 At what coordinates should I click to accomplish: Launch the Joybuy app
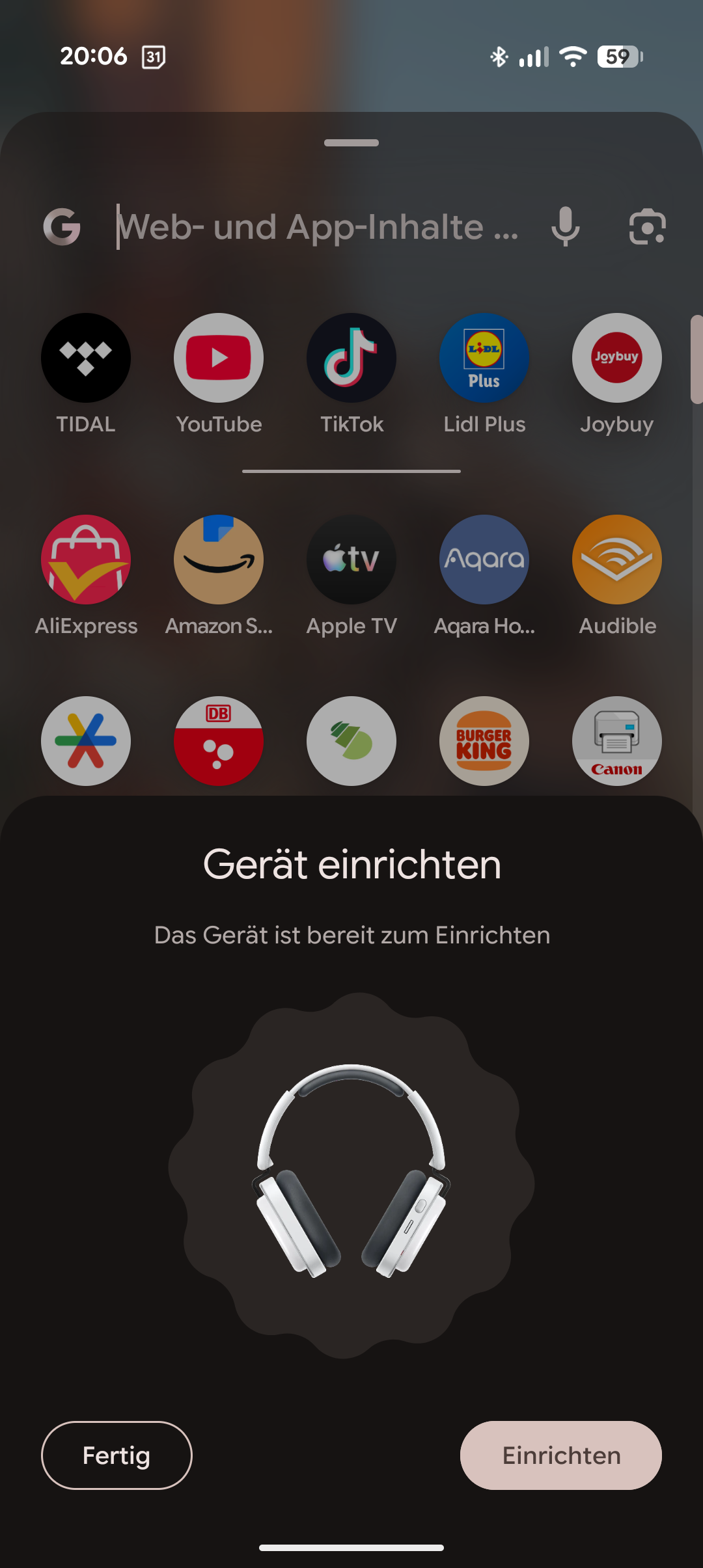pyautogui.click(x=616, y=358)
